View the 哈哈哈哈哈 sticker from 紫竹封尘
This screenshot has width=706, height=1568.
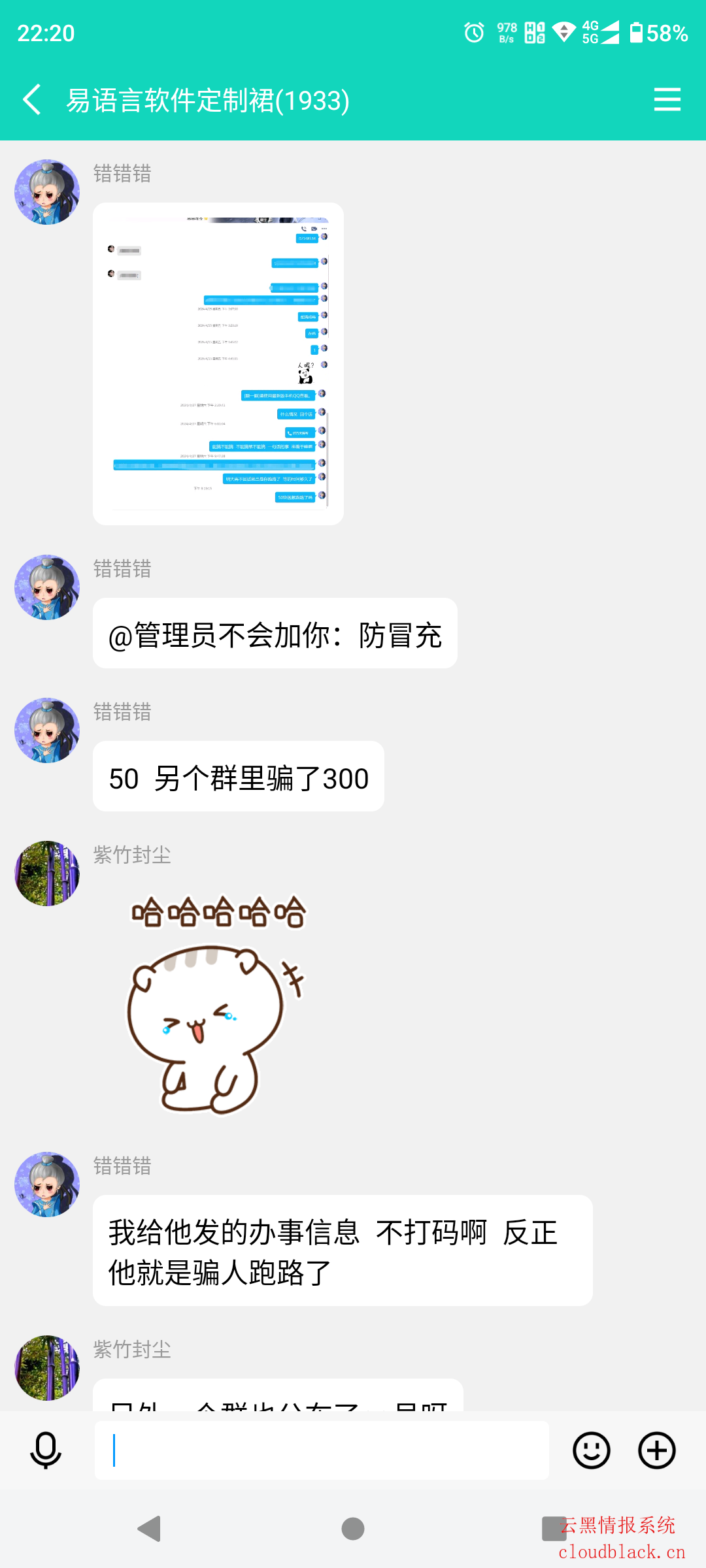click(216, 1003)
